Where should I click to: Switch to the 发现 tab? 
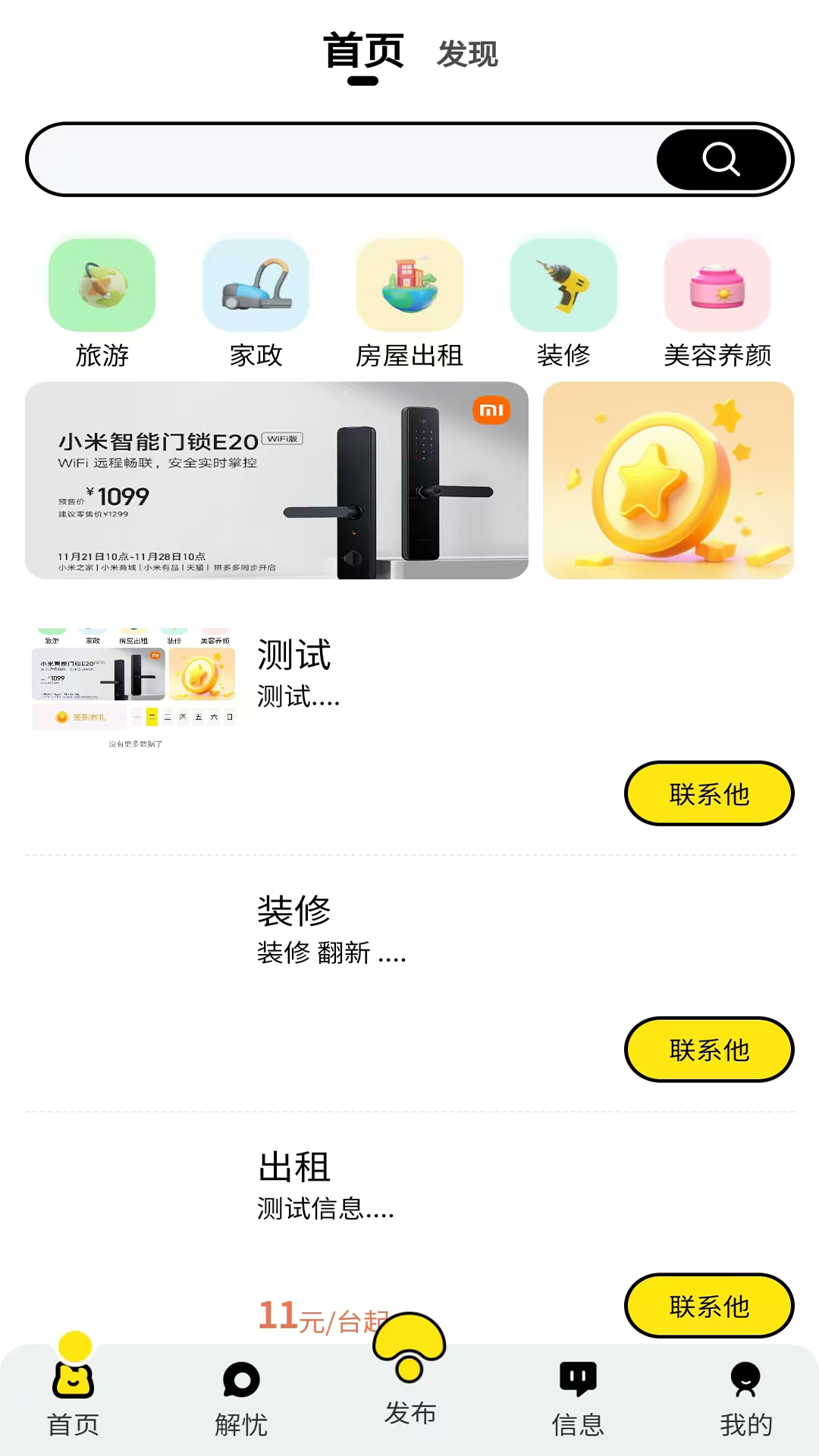[467, 55]
